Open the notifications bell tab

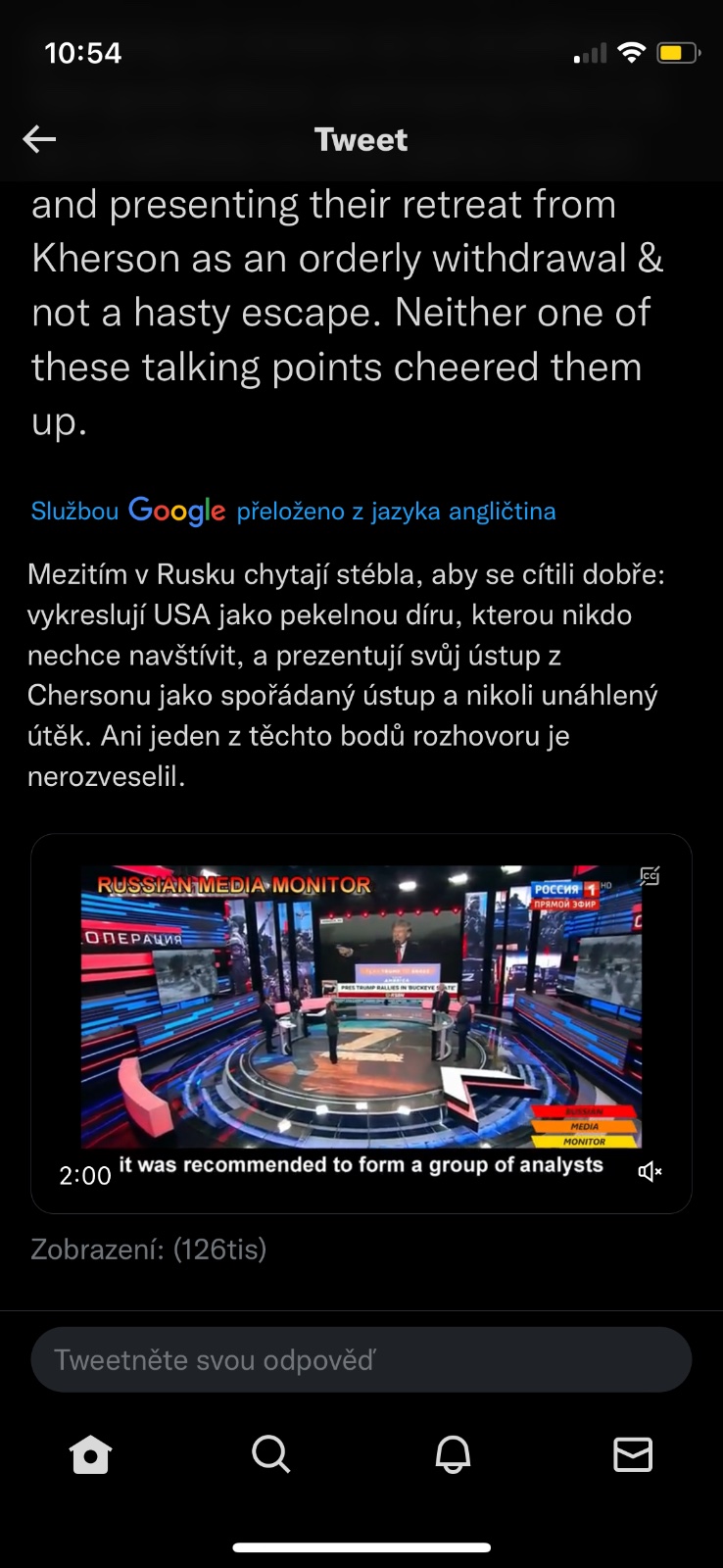tap(453, 1454)
